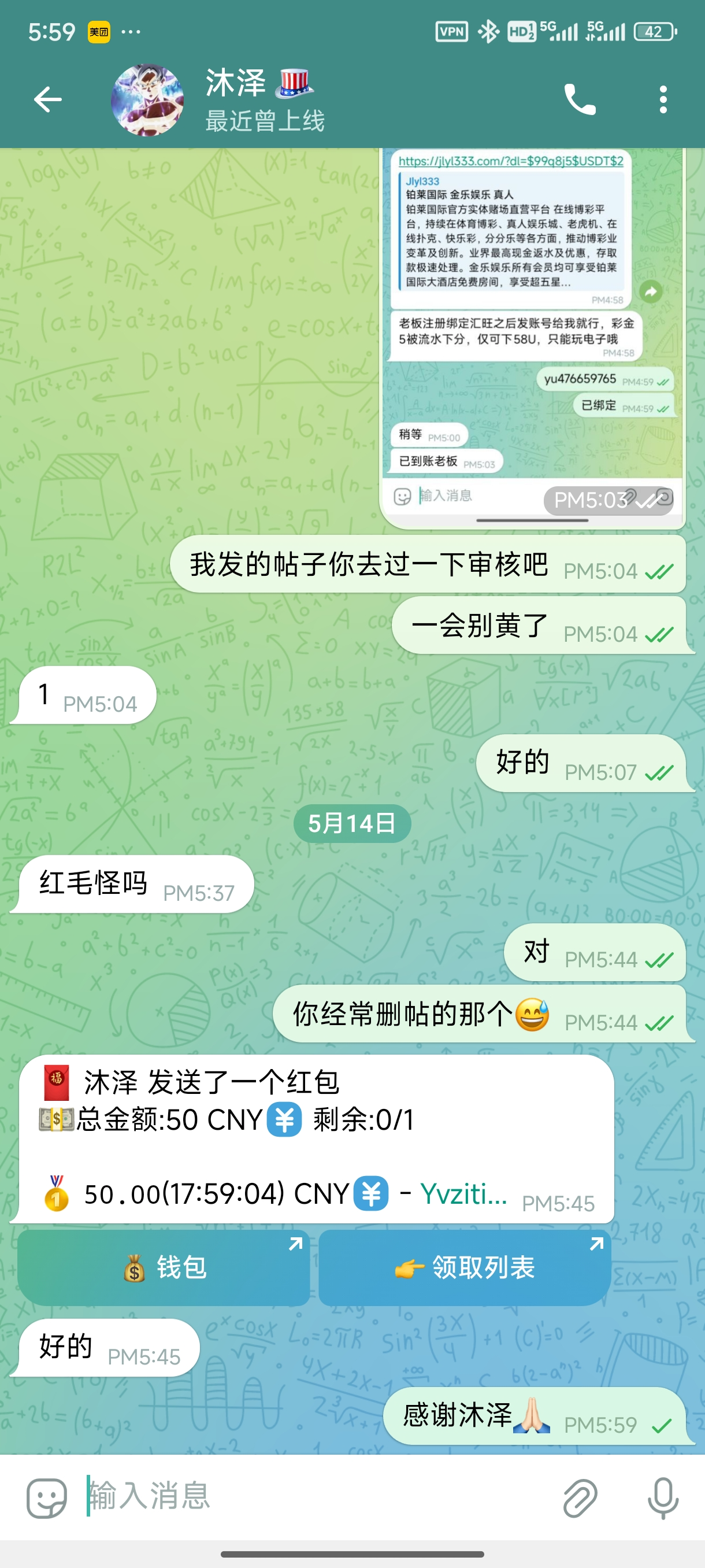The width and height of the screenshot is (705, 1568).
Task: Go back to the chat list
Action: [47, 100]
